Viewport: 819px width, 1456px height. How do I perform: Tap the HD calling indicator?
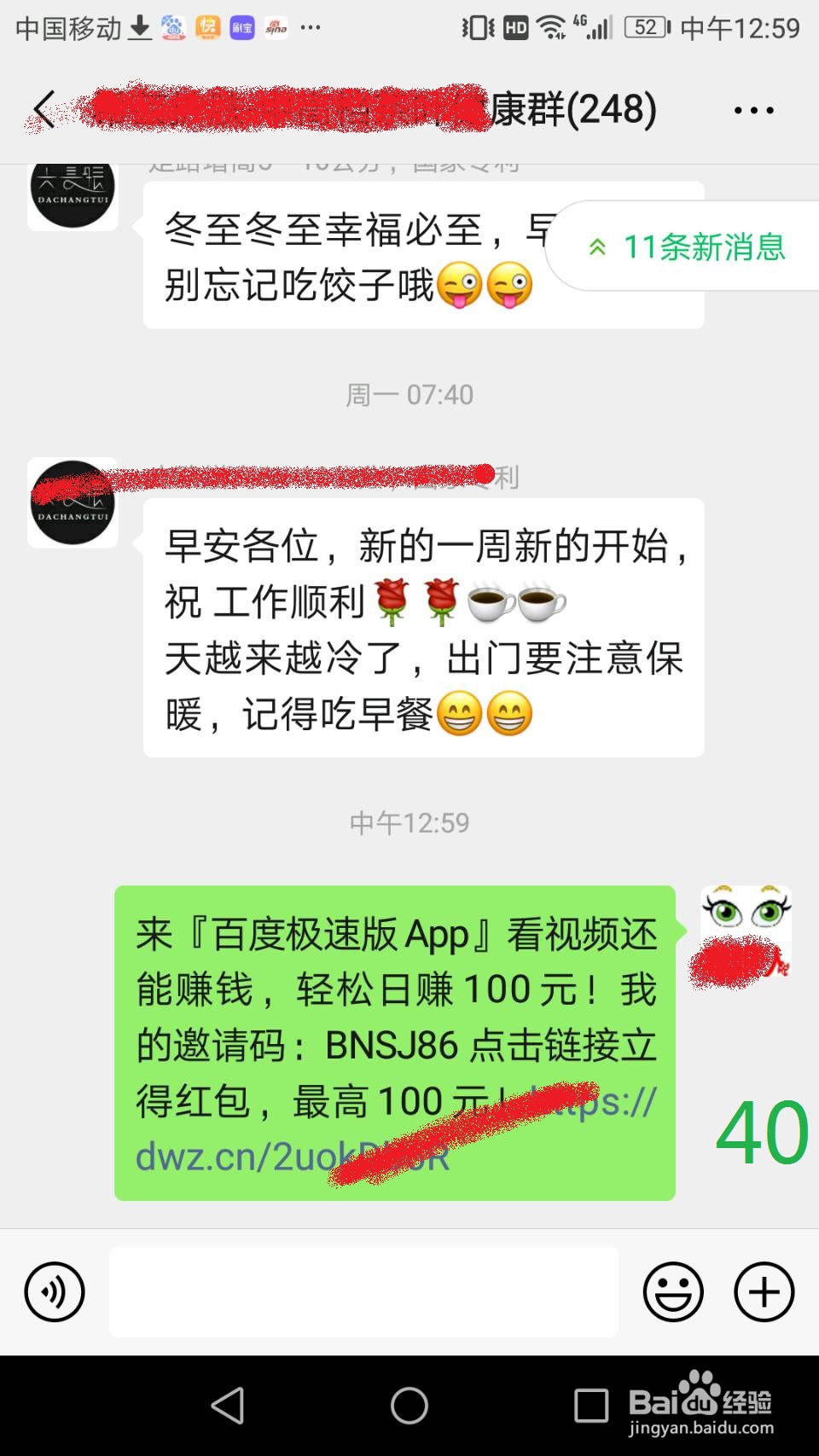tap(515, 27)
